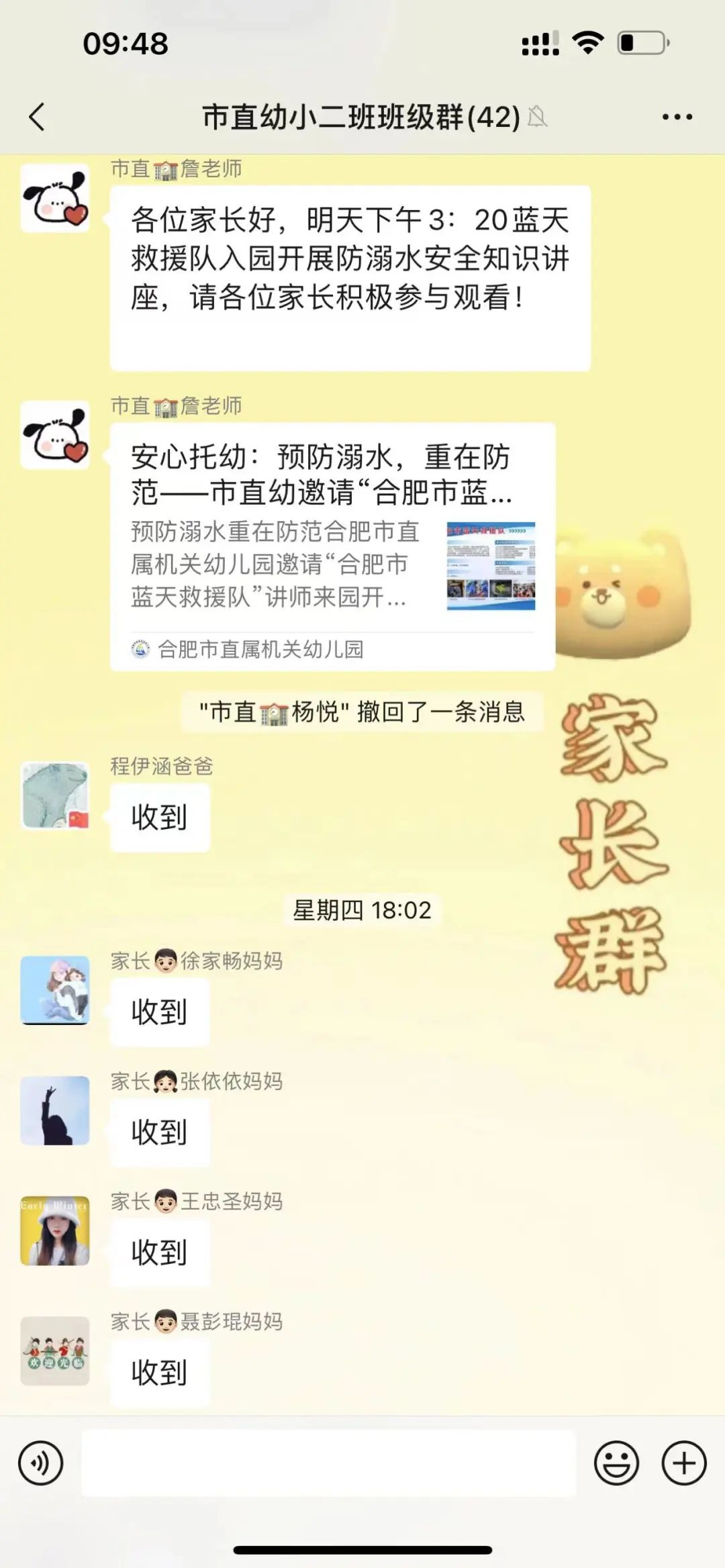
Task: View 王忠圣妈妈's profile picture
Action: [55, 1230]
